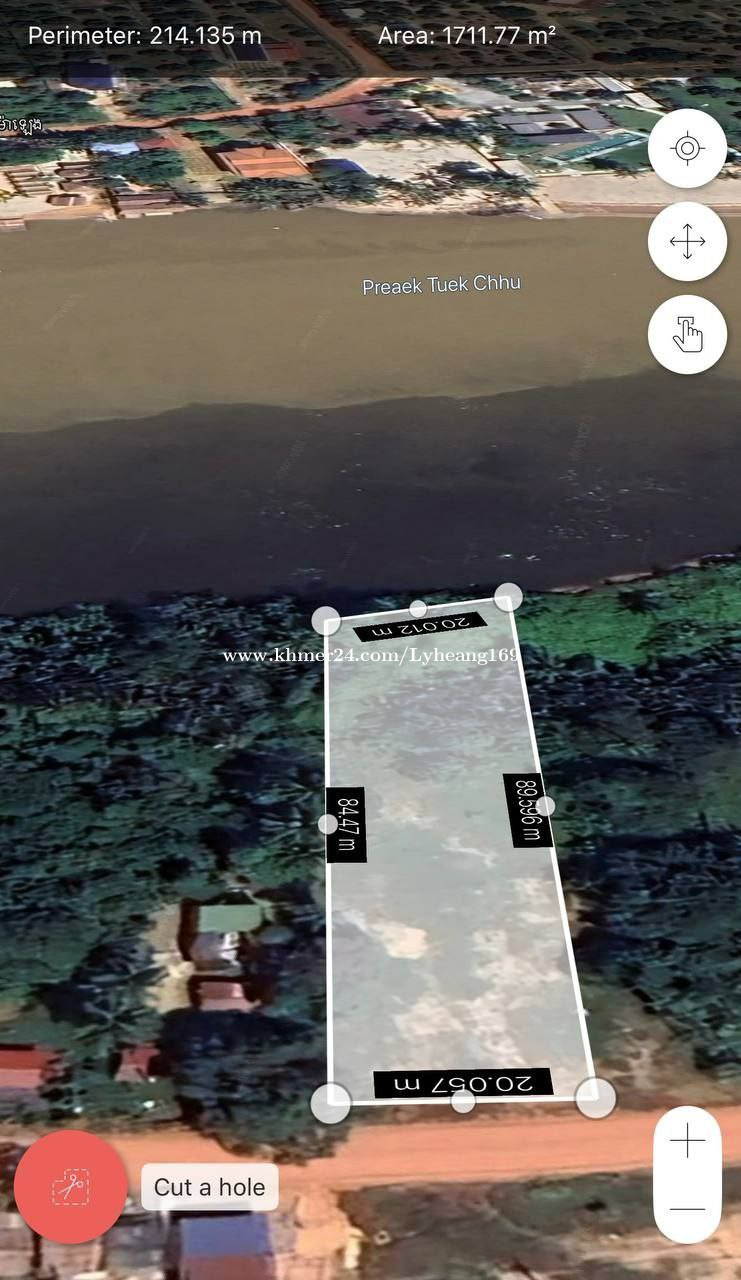Select the midpoint handle on 89.596 m edge
This screenshot has width=741, height=1280.
pos(545,805)
